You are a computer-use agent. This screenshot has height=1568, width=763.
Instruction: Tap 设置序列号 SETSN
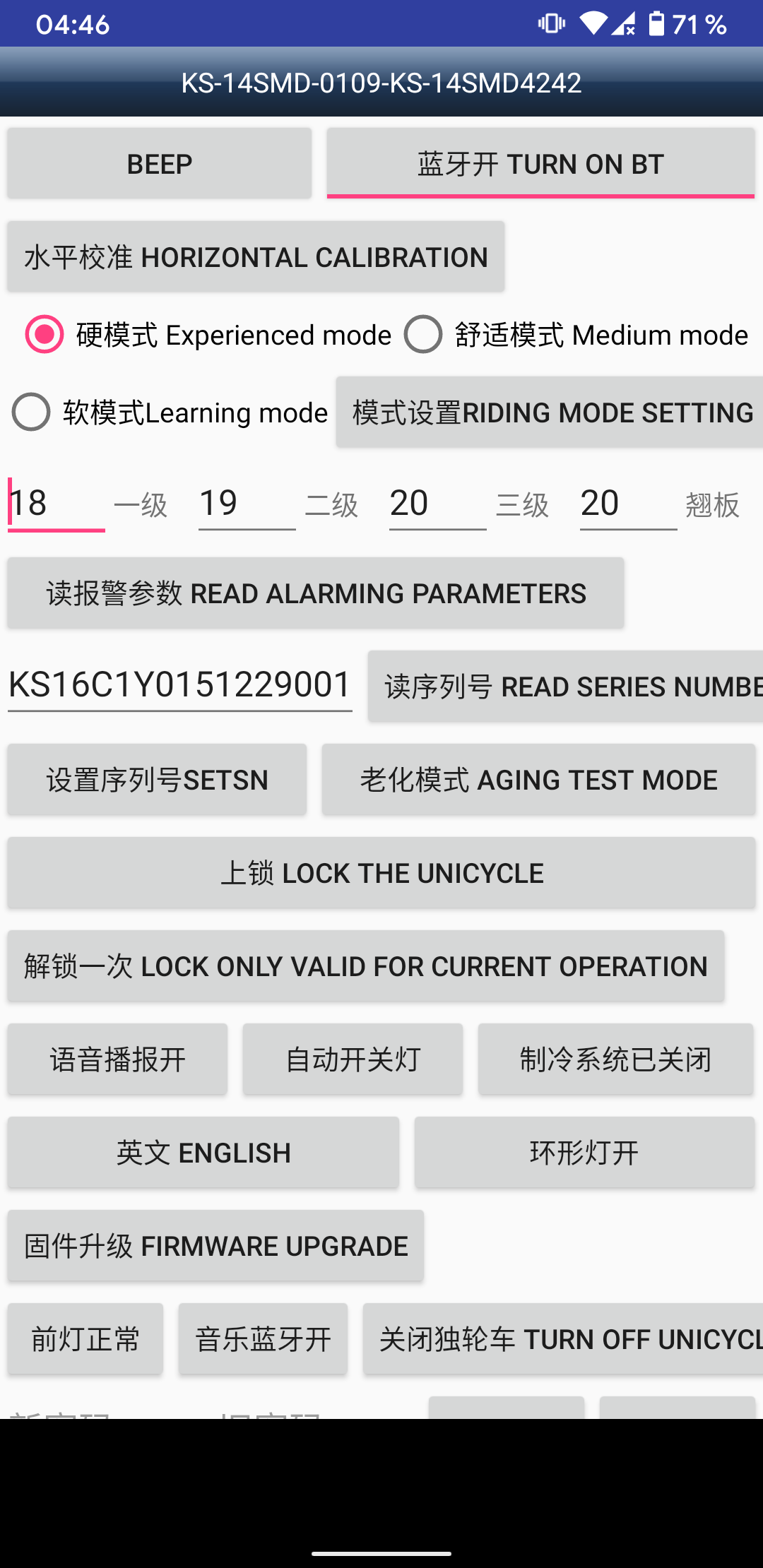coord(157,779)
